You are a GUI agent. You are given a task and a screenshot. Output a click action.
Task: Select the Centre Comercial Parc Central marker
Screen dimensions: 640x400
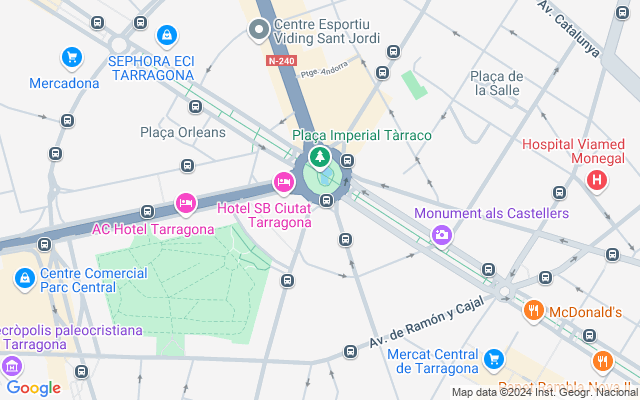(24, 277)
